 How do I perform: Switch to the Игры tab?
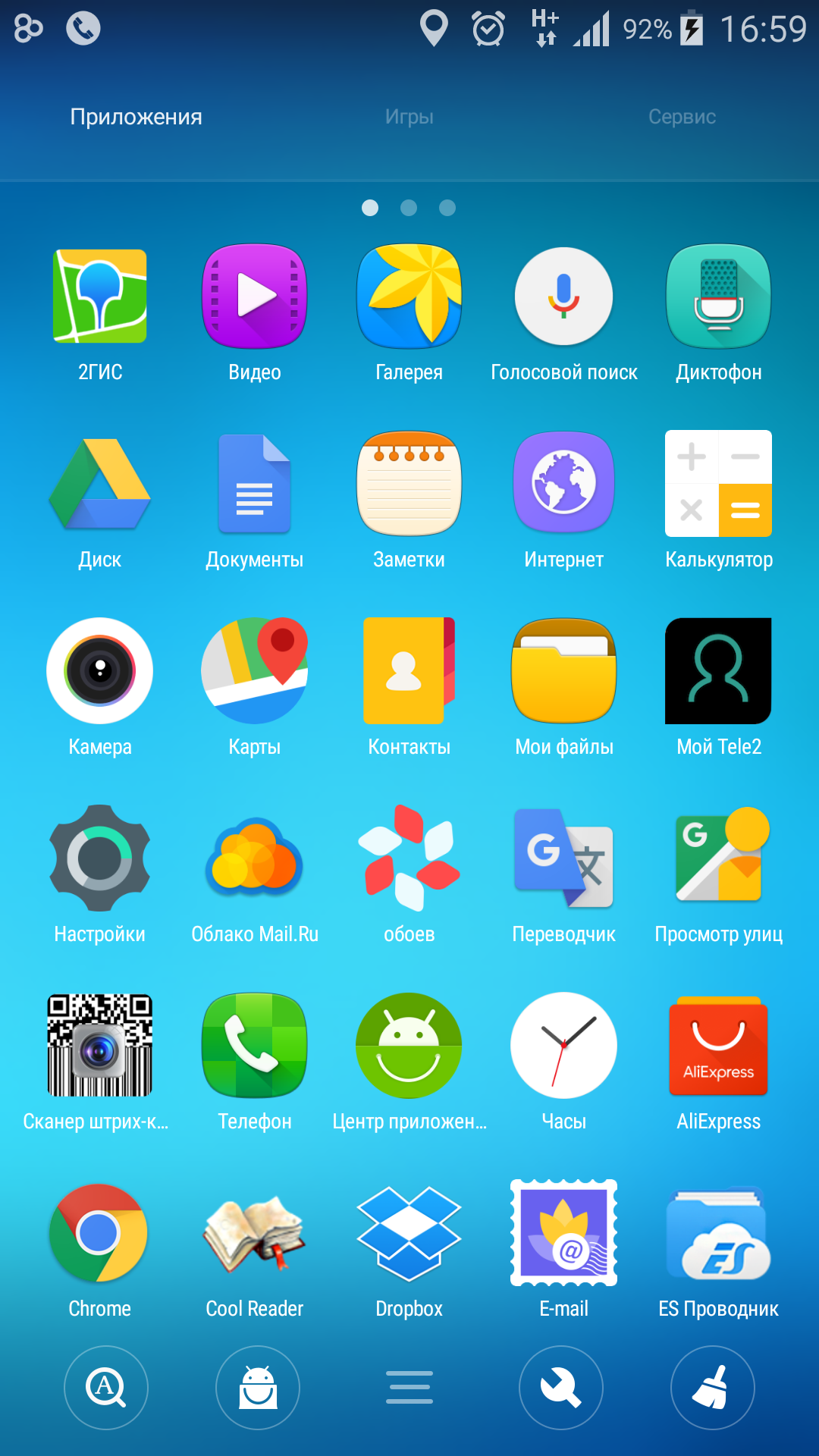pos(409,117)
